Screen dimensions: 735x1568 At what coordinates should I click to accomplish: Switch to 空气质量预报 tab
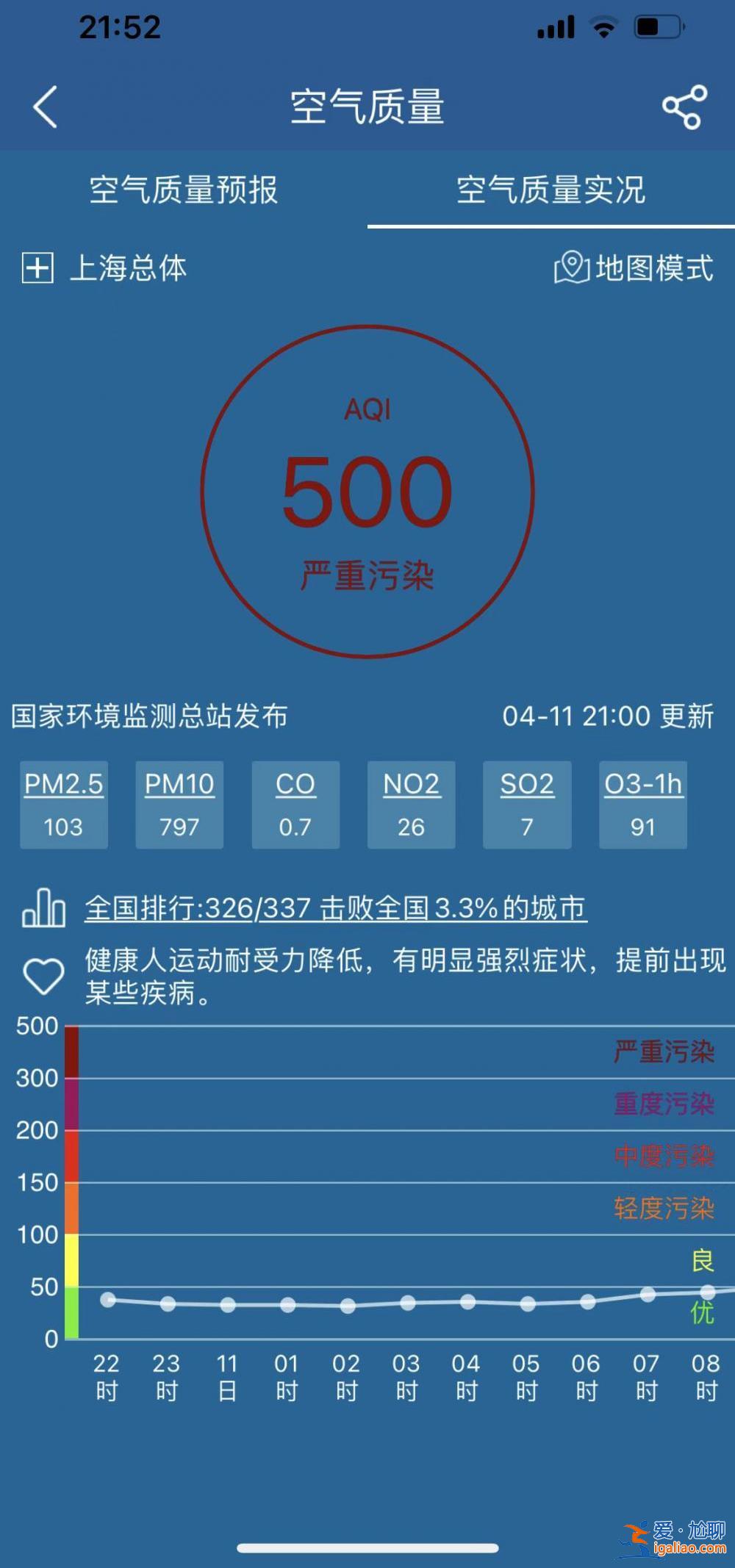pos(184,190)
